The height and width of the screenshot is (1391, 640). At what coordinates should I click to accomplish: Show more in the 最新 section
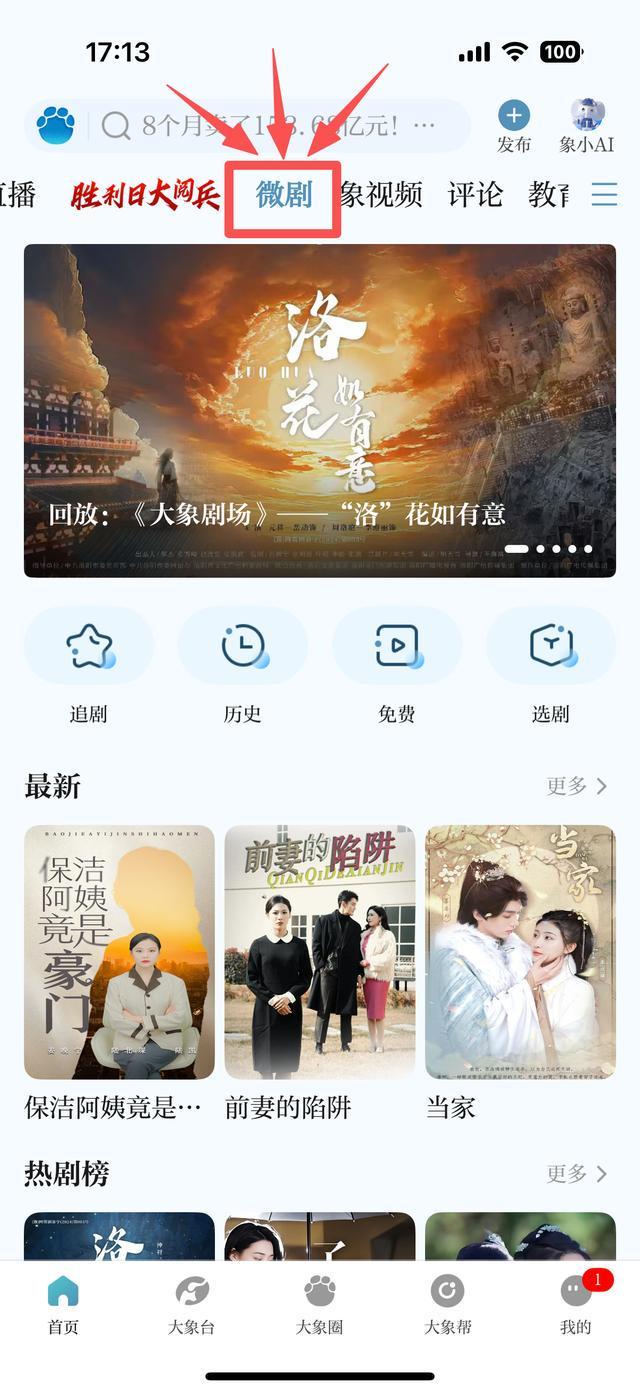577,786
